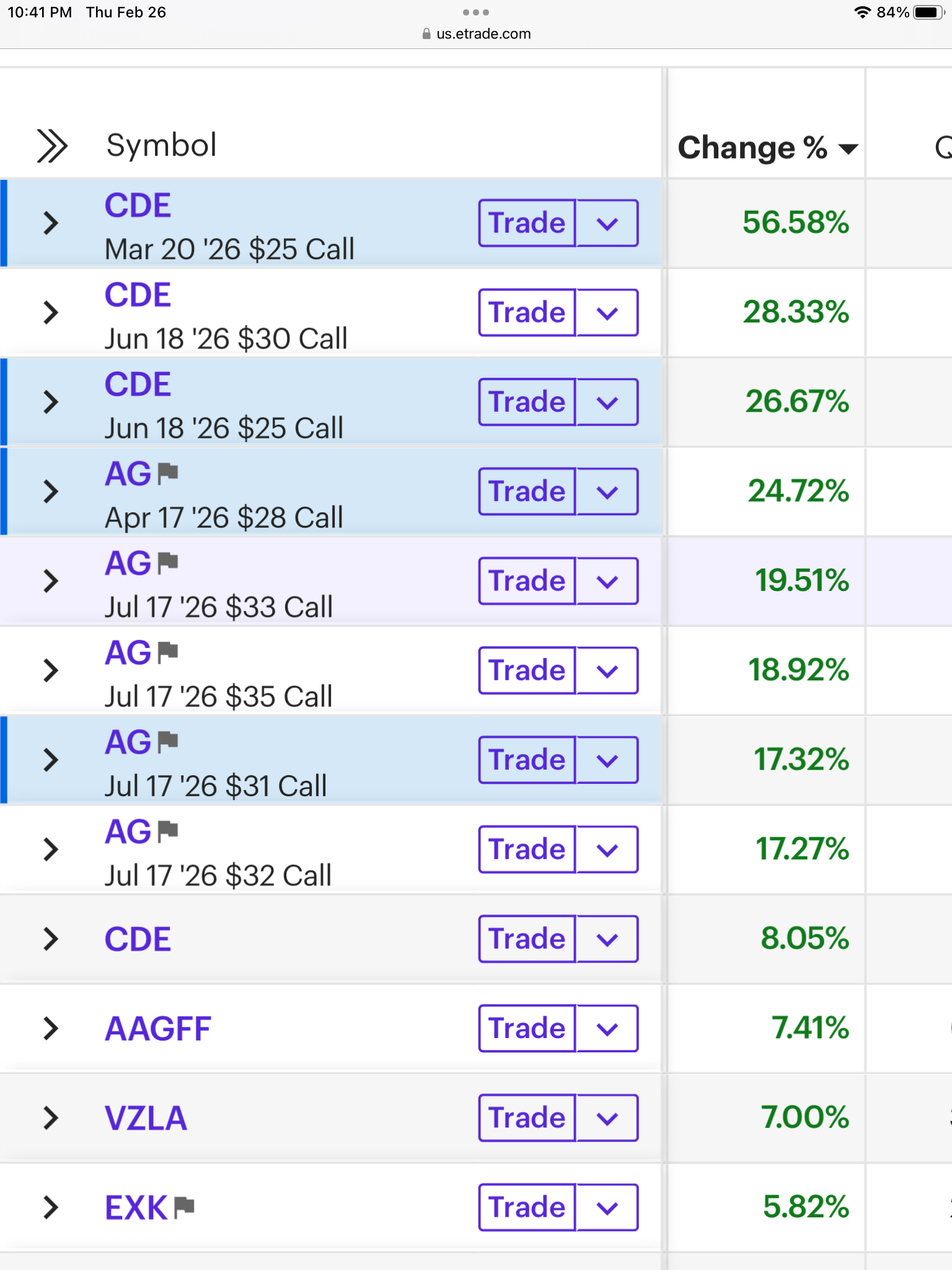Trade AAGFF stock
The height and width of the screenshot is (1270, 952).
pyautogui.click(x=527, y=1028)
